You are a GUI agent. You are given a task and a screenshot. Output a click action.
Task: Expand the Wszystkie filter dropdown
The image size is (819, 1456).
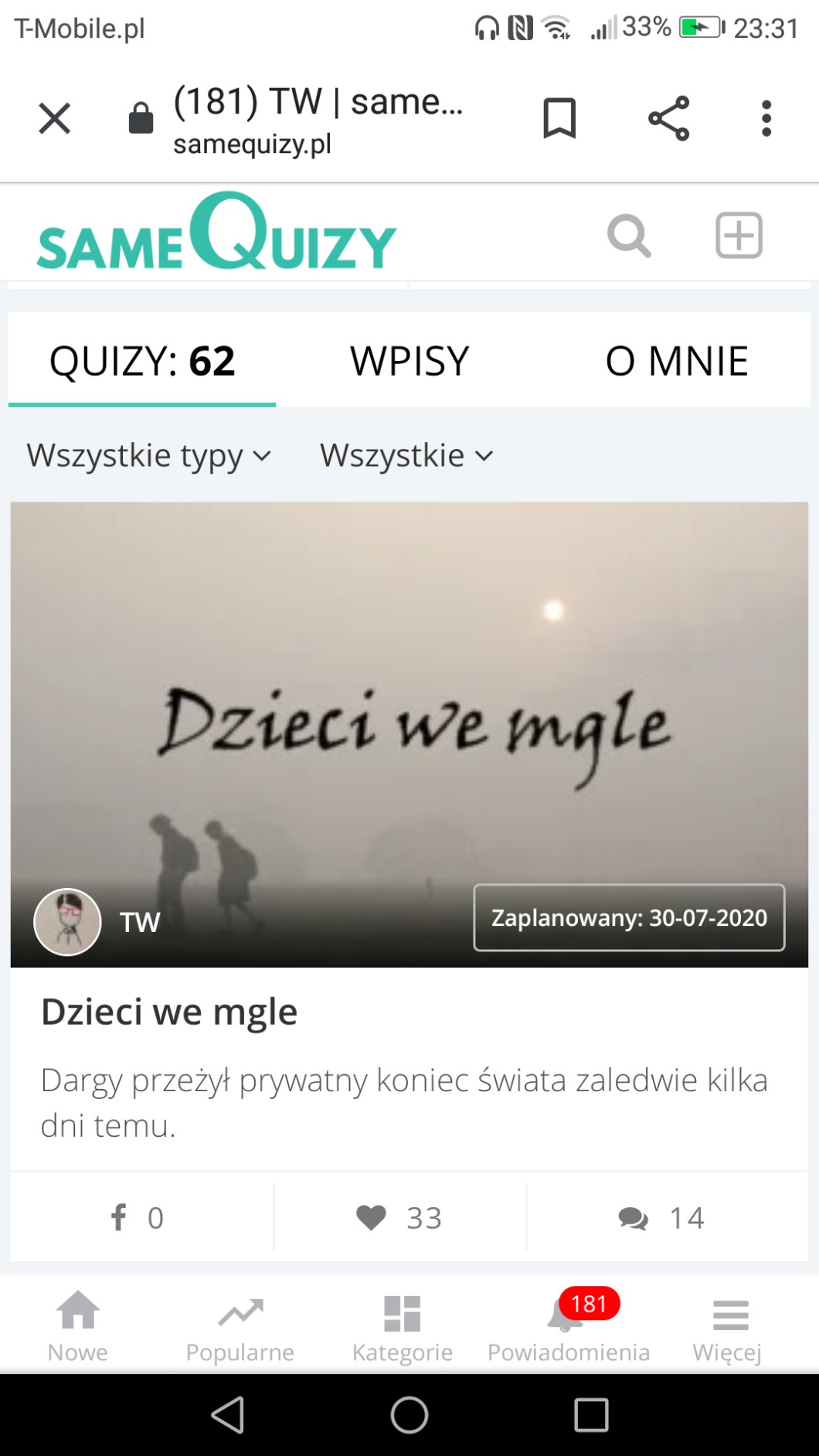tap(406, 456)
